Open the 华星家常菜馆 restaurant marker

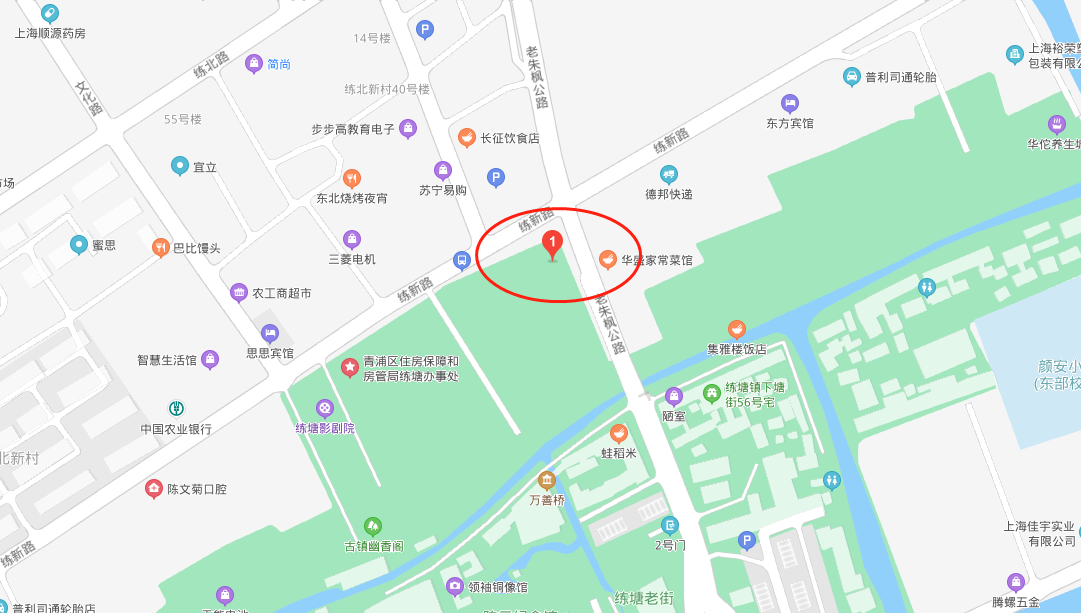607,260
